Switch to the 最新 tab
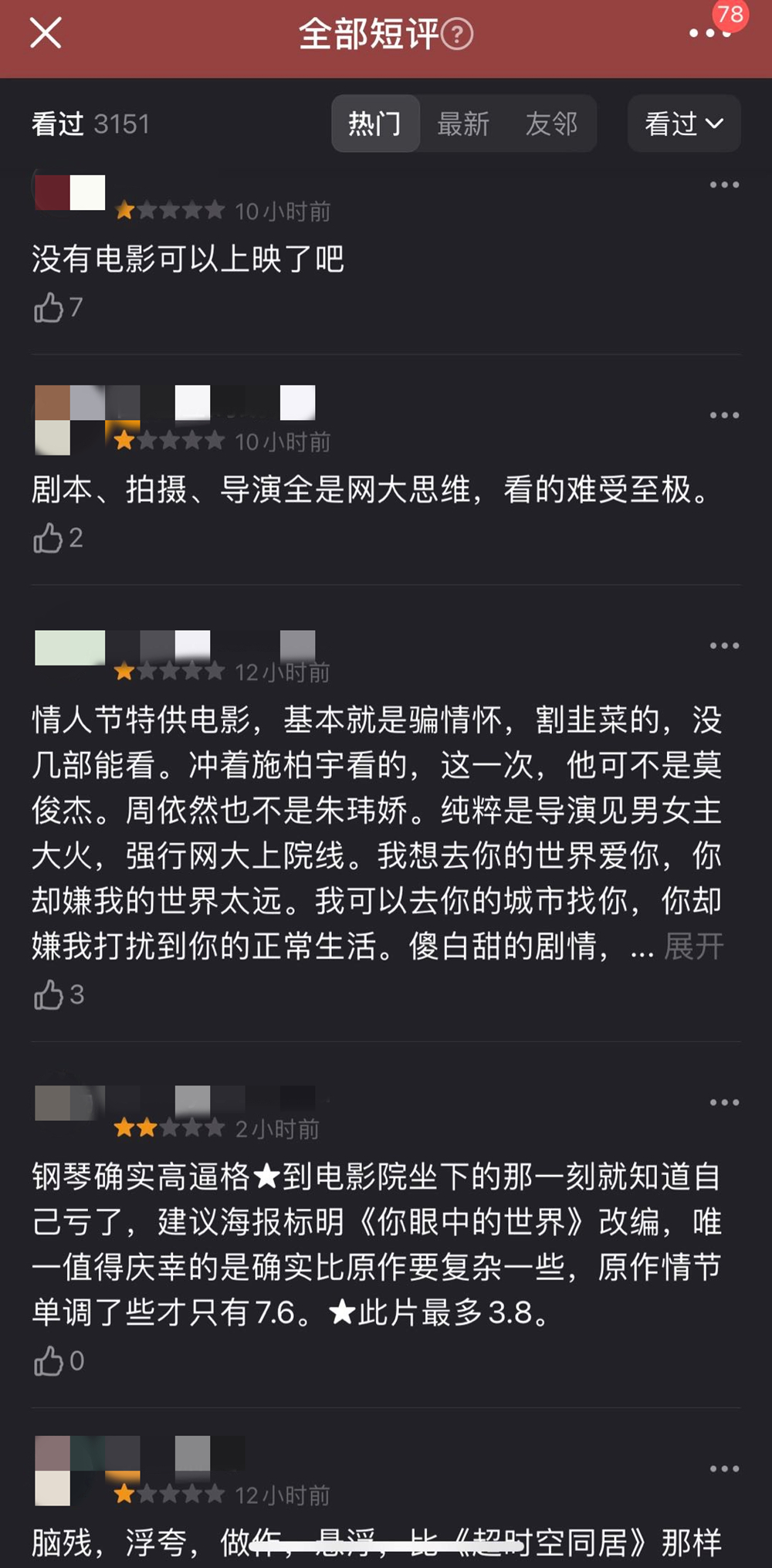The image size is (772, 1568). pos(463,124)
